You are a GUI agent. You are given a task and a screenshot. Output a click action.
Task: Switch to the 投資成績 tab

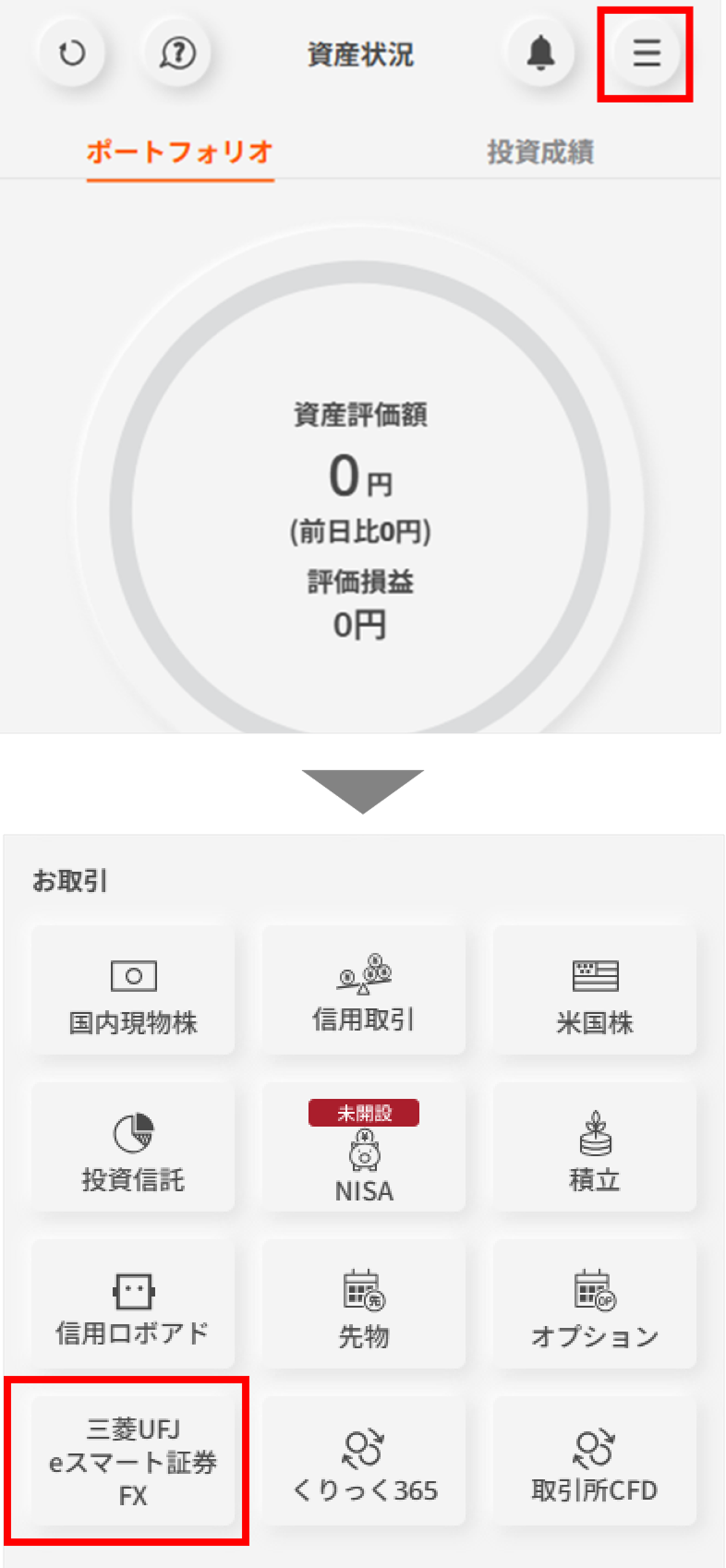pyautogui.click(x=540, y=153)
